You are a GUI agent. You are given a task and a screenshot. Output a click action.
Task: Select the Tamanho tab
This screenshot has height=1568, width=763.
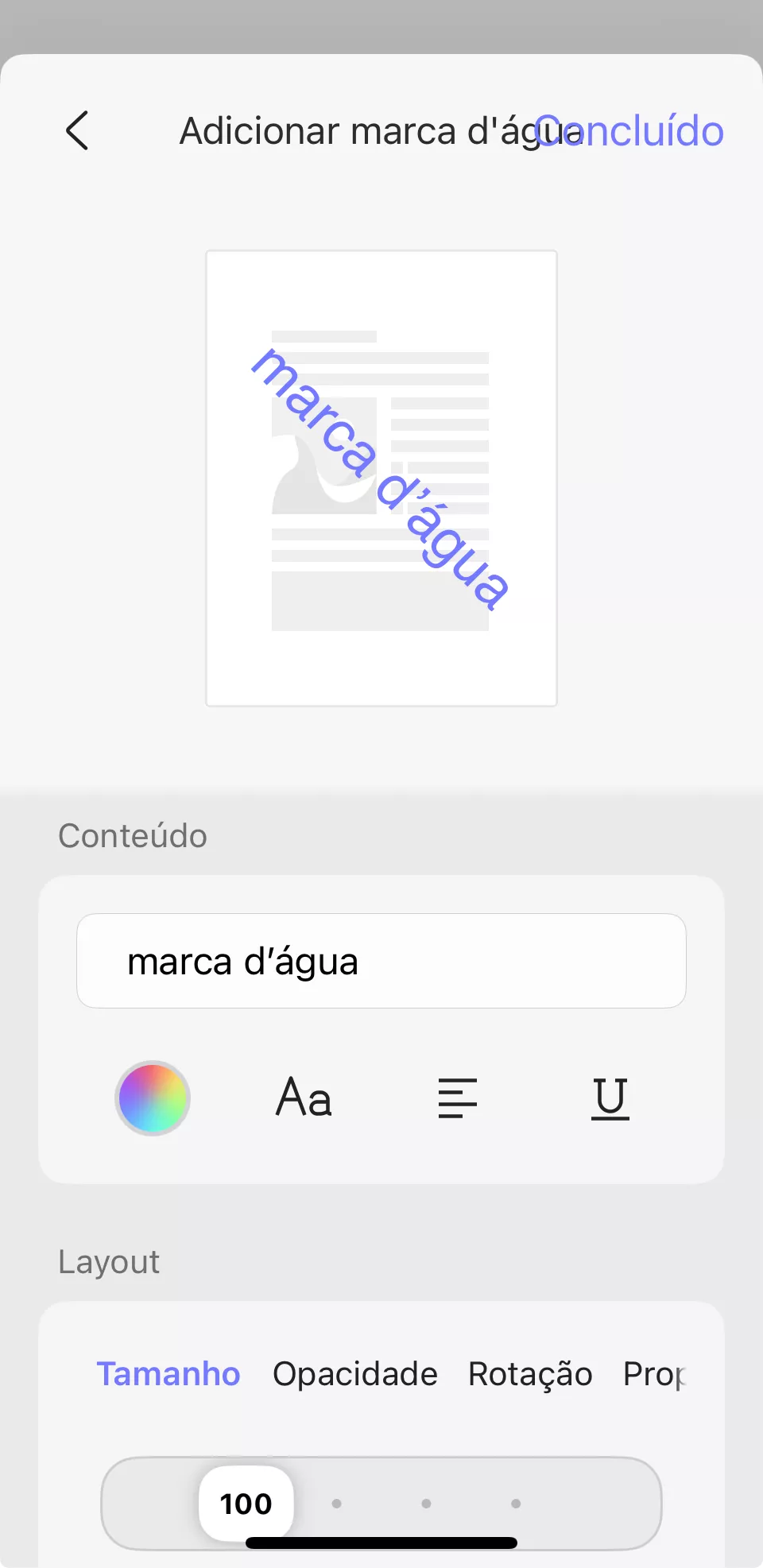(x=168, y=1373)
